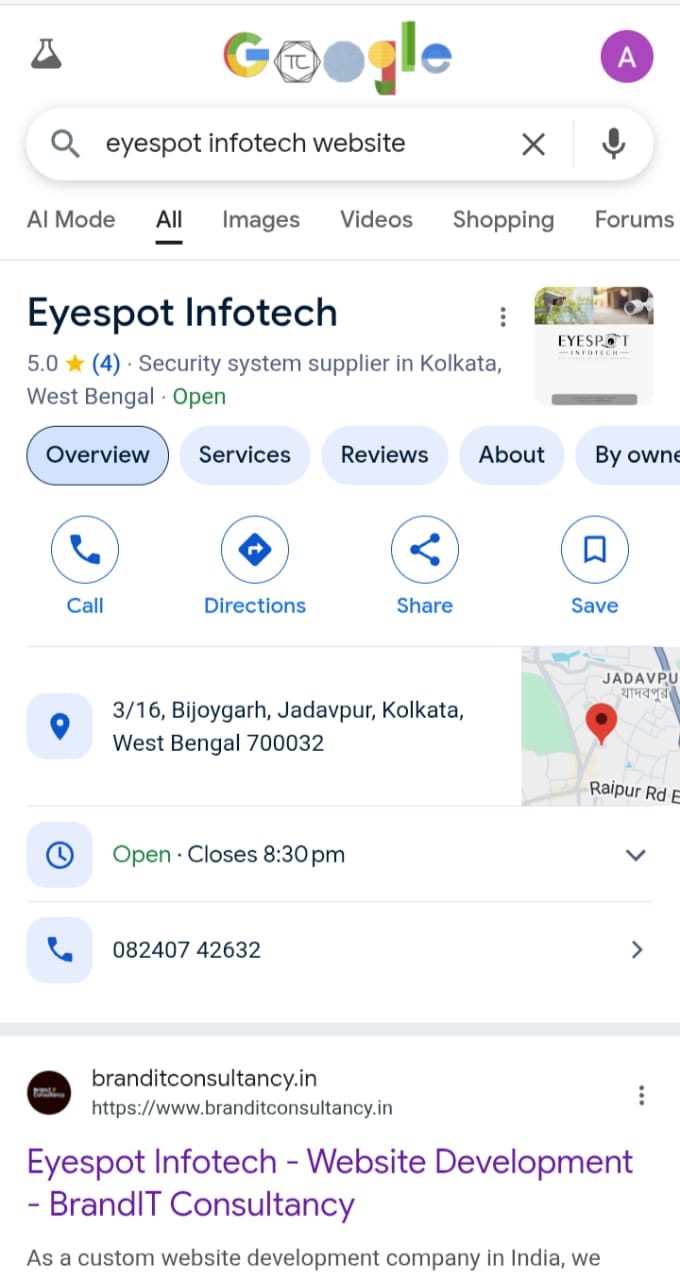Switch to the Images tab
Image resolution: width=680 pixels, height=1280 pixels.
pyautogui.click(x=261, y=220)
